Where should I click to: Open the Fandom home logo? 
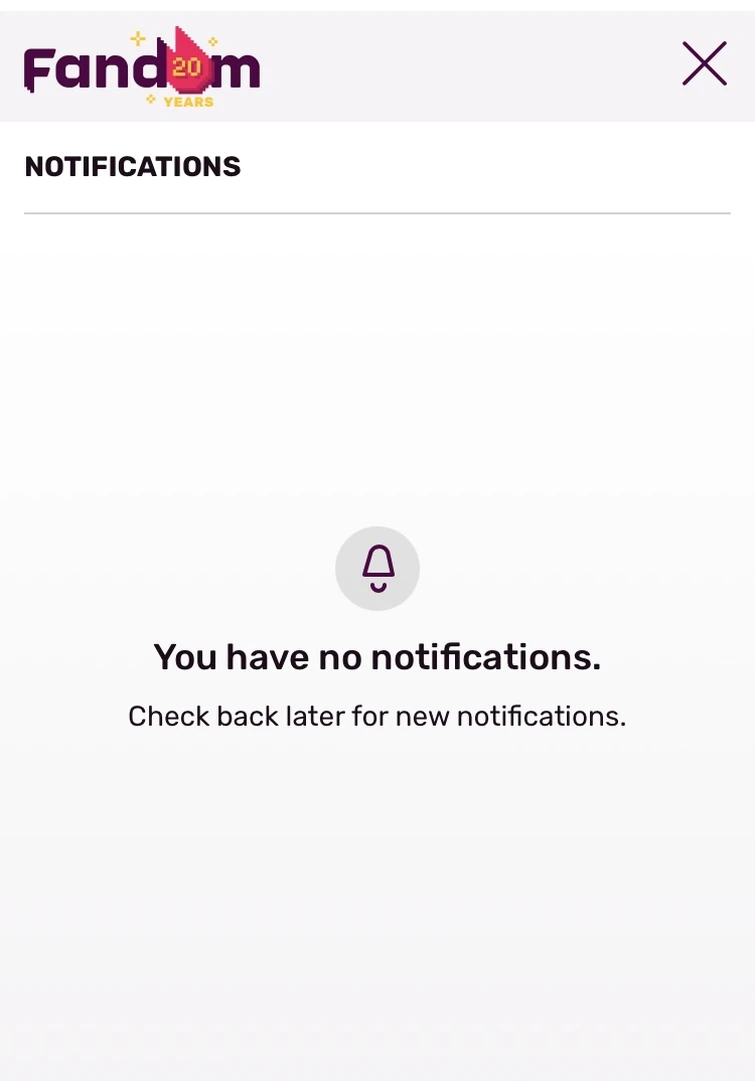coord(142,67)
